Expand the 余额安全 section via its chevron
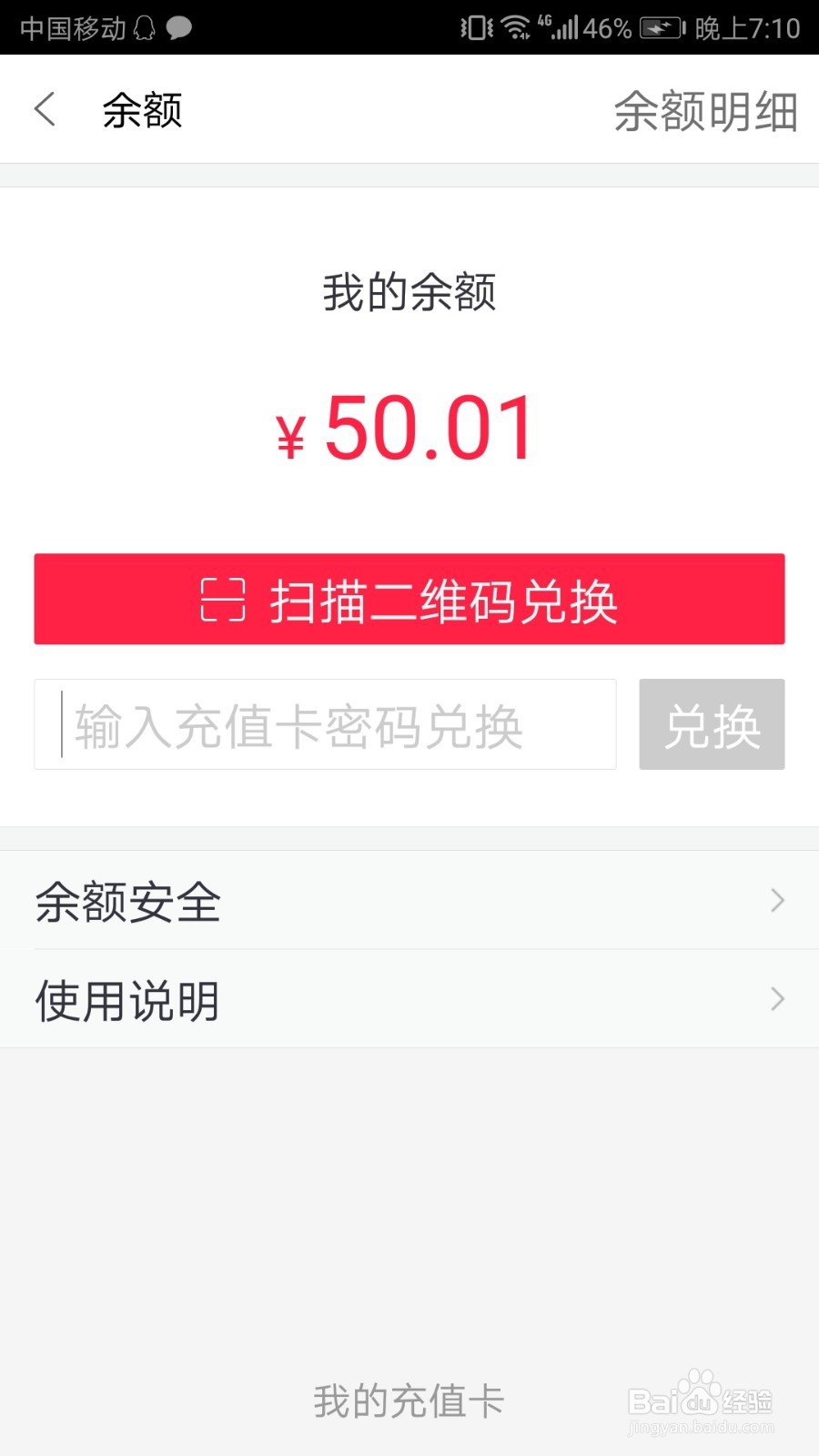This screenshot has width=819, height=1456. point(778,900)
